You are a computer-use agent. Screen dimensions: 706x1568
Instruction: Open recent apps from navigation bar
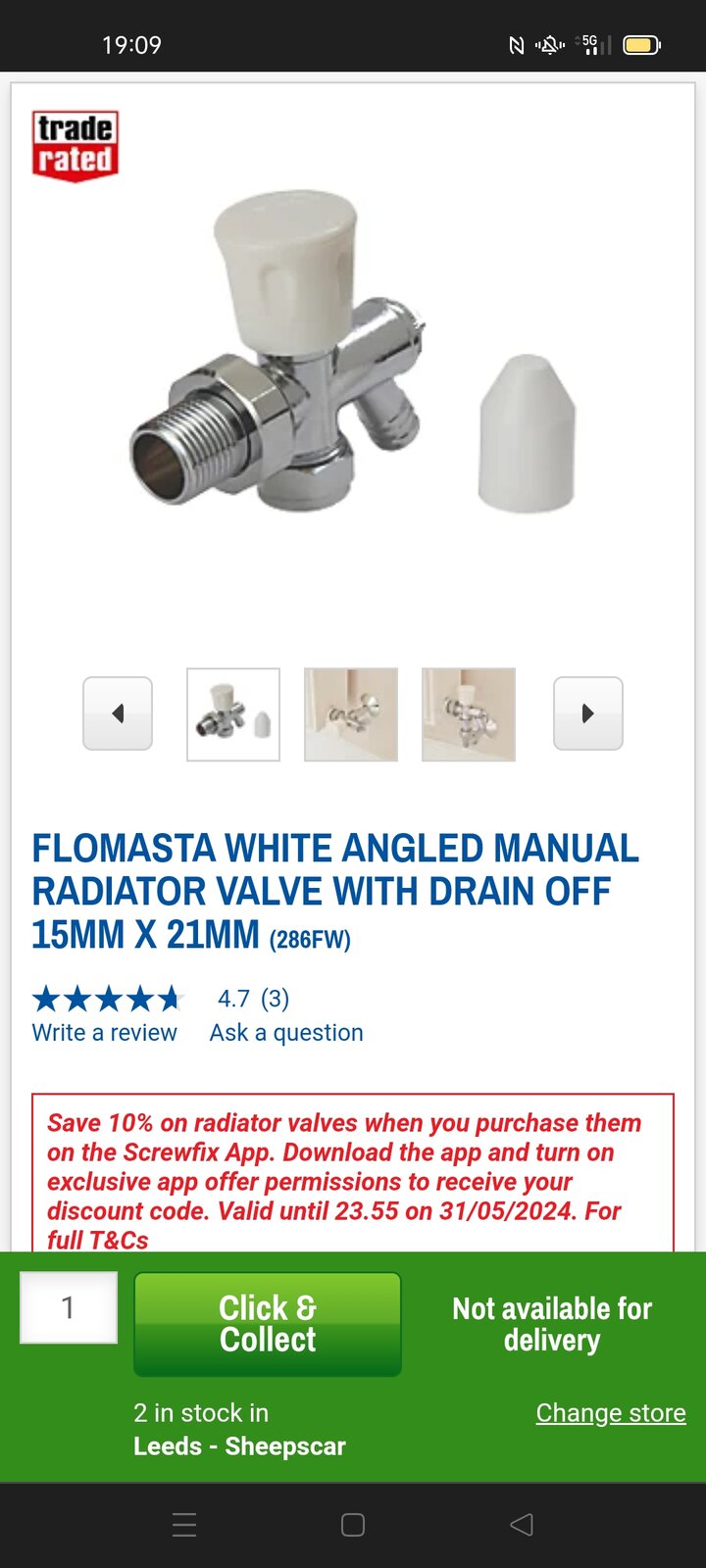point(184,1525)
